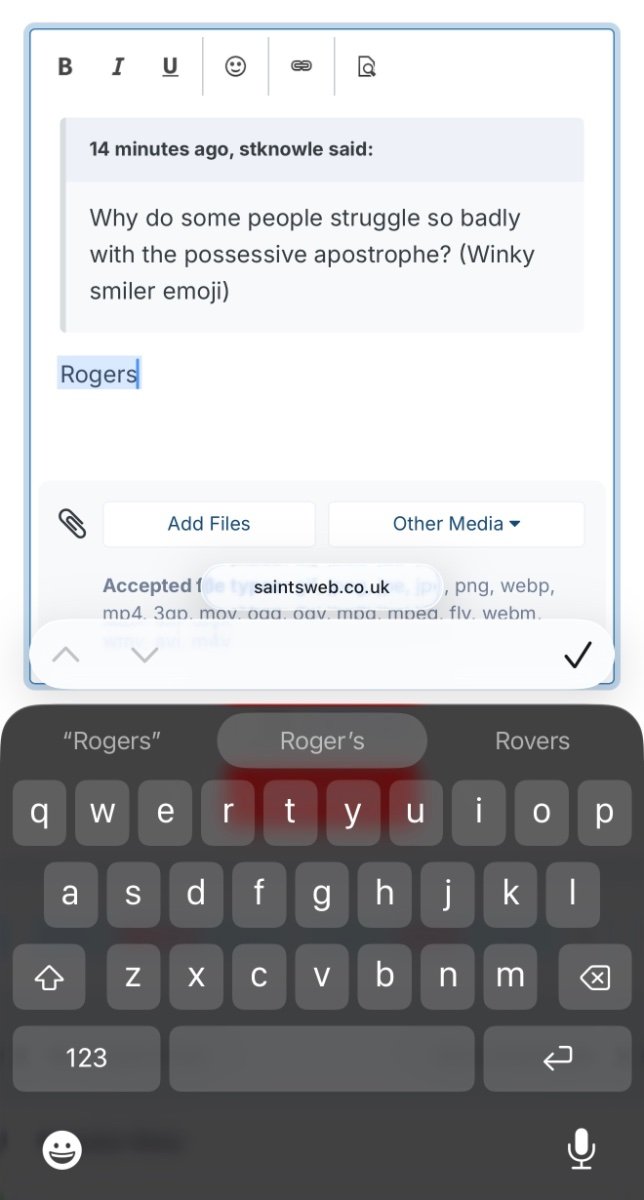Open the emoji keyboard
The image size is (644, 1200).
[62, 1150]
